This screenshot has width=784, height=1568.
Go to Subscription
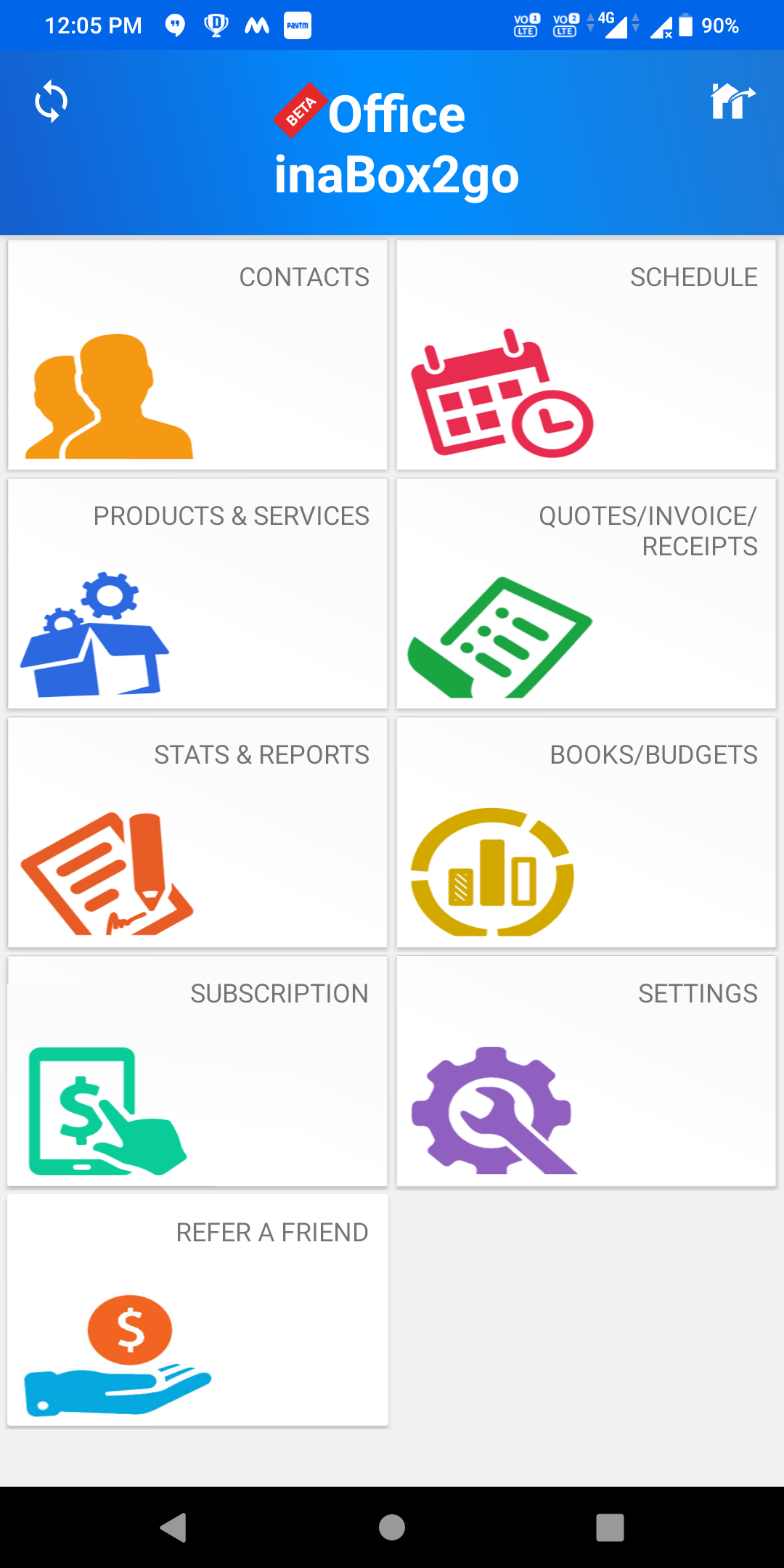coord(197,1071)
